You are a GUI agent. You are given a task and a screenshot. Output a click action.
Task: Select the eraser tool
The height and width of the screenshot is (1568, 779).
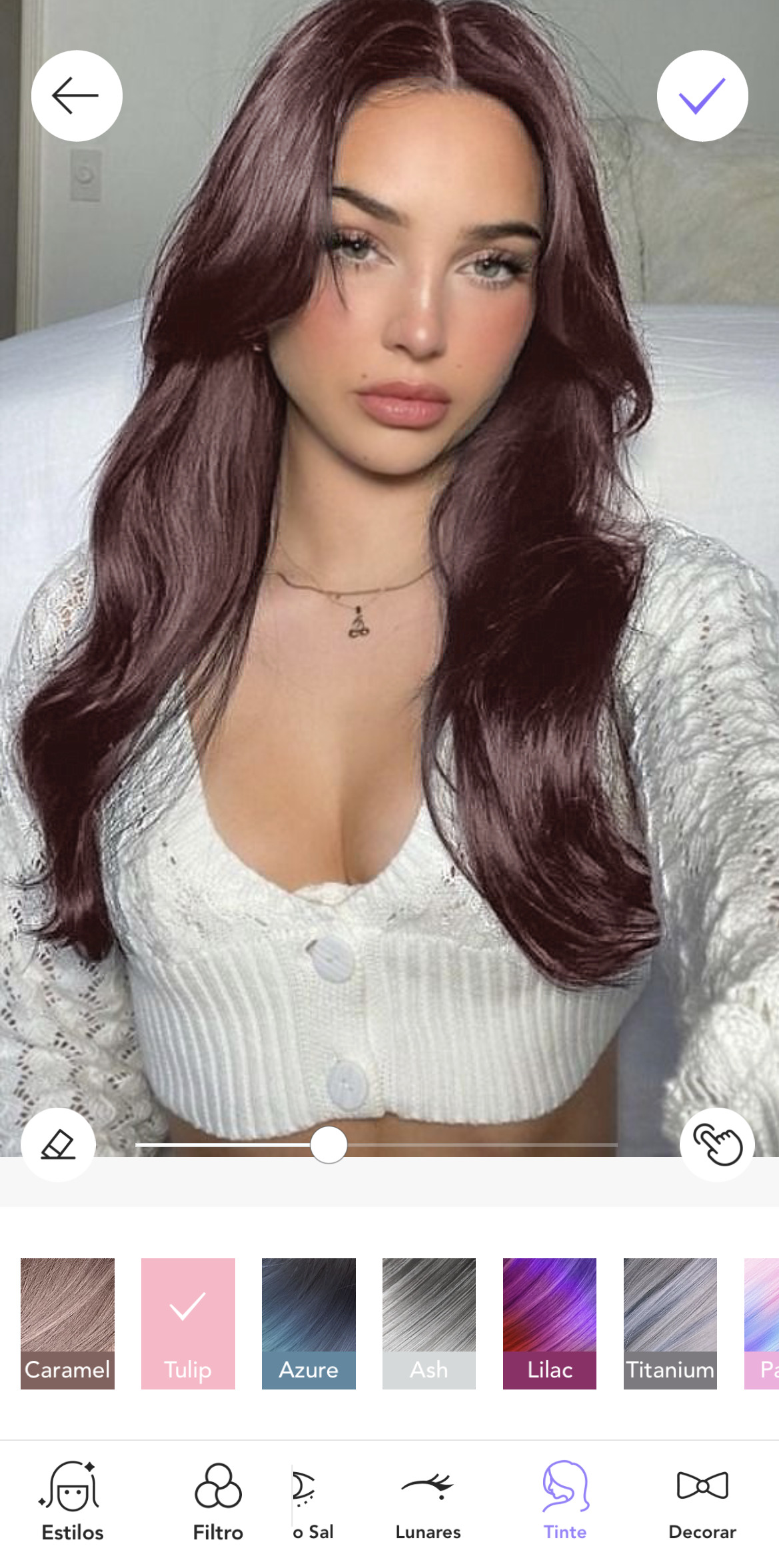[x=58, y=1144]
